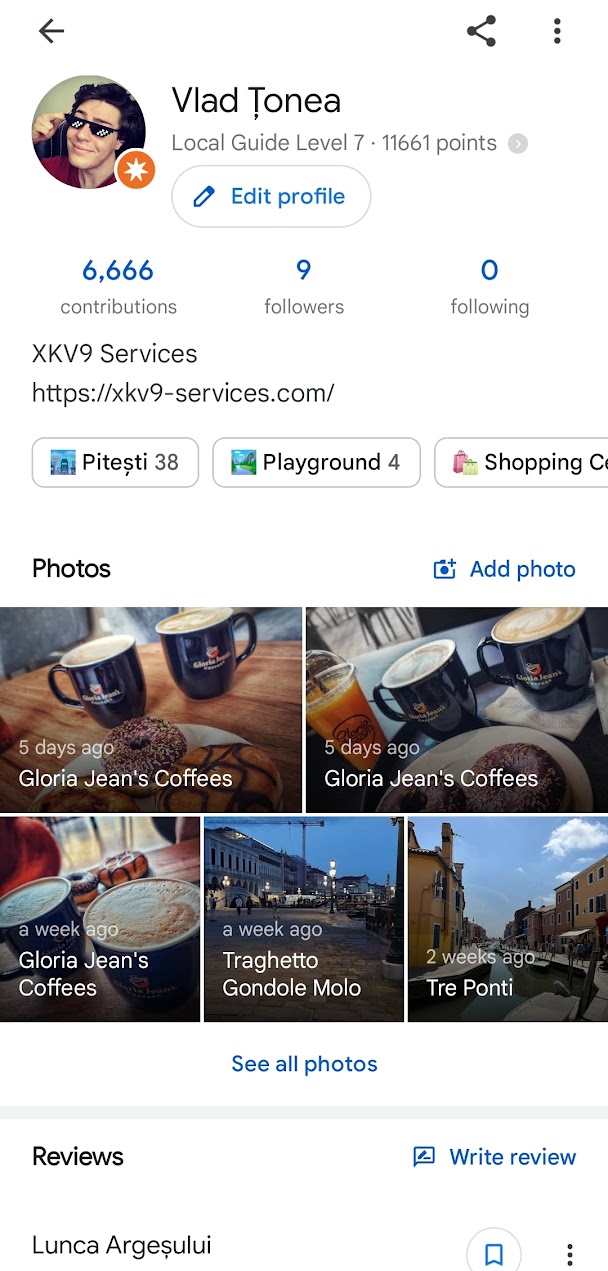Open the xkv9-services.com link
This screenshot has height=1271, width=608.
[183, 393]
